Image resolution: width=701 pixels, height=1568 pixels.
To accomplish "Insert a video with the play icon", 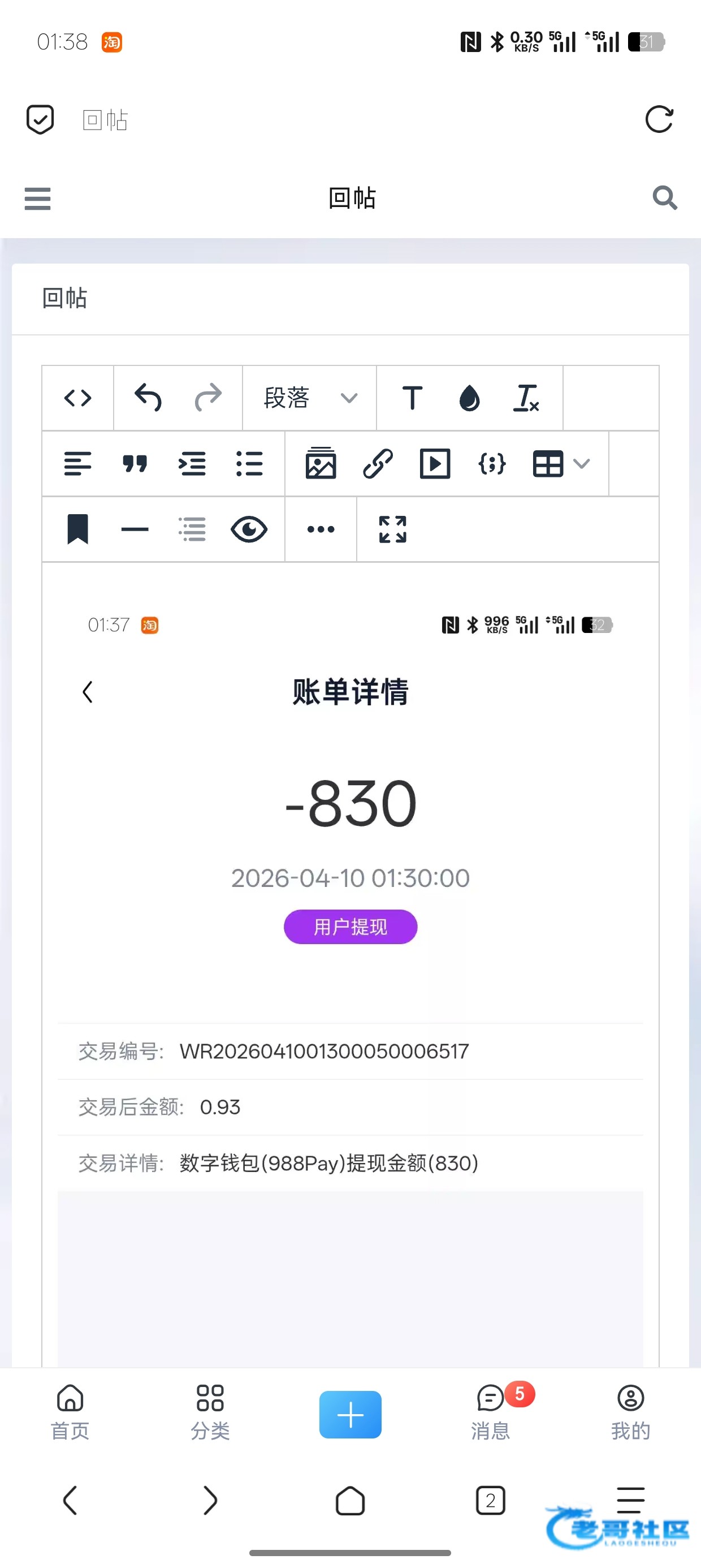I will [x=435, y=464].
